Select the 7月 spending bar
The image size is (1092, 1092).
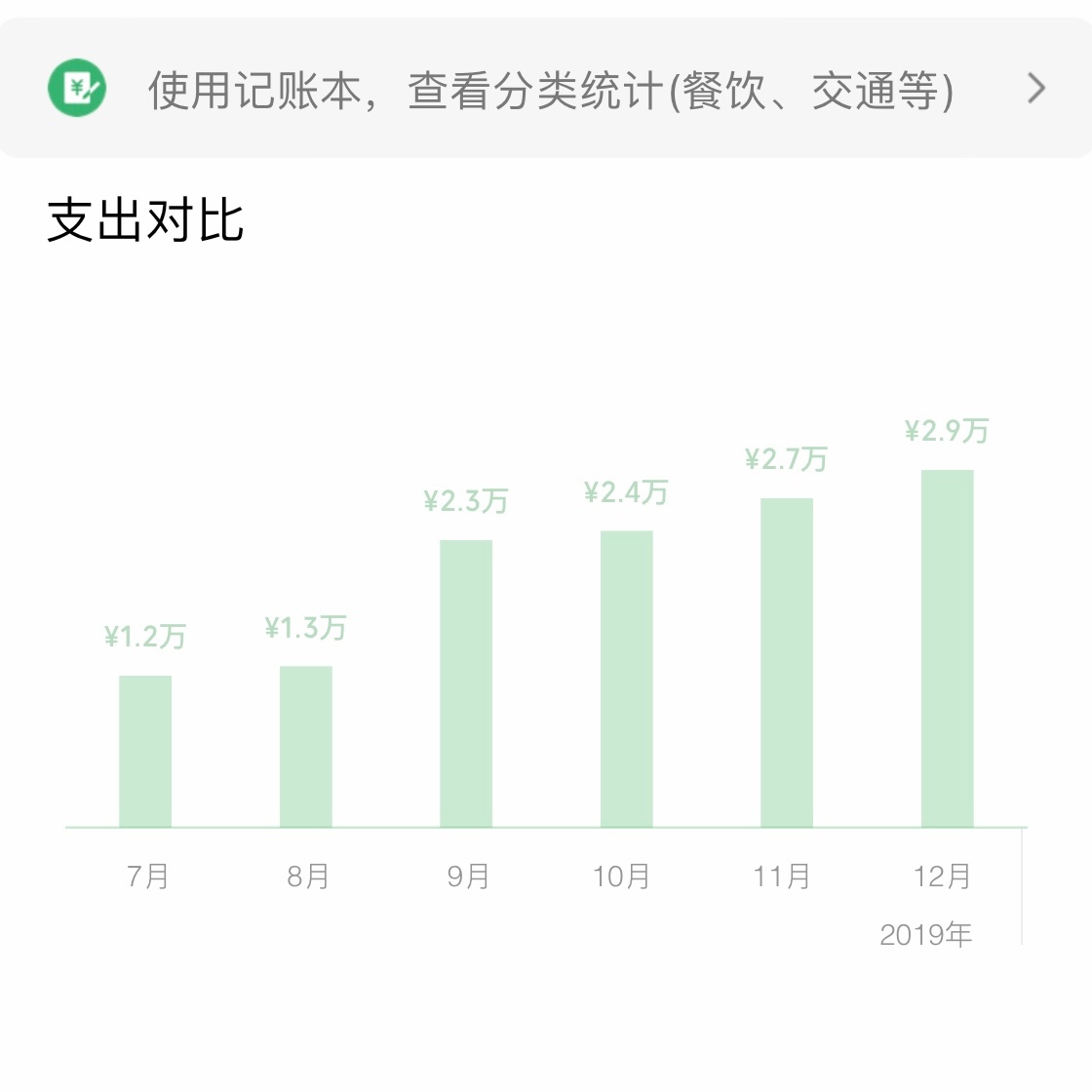(145, 751)
